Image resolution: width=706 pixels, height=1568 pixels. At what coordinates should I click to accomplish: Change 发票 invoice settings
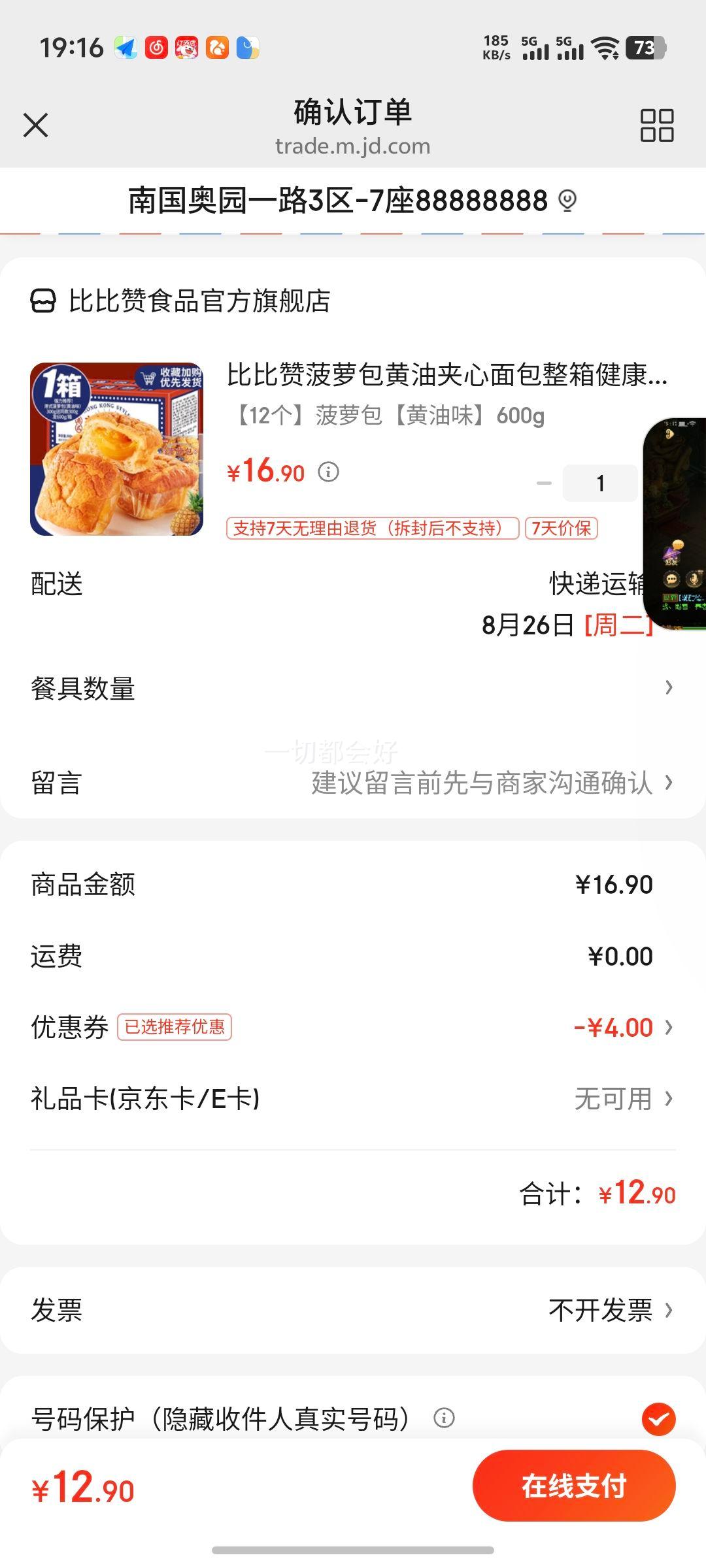[x=353, y=1310]
